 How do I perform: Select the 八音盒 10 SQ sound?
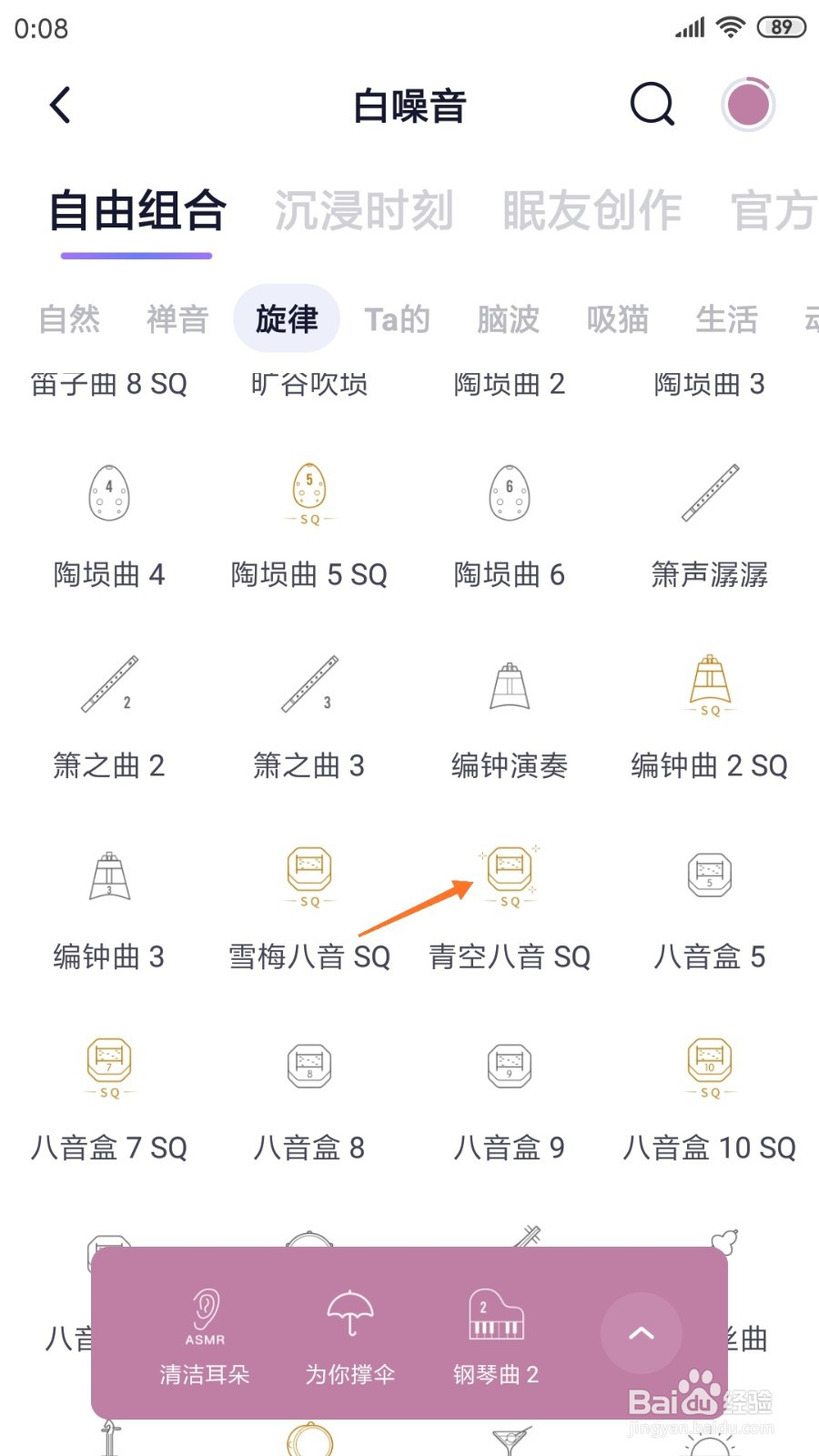710,1101
